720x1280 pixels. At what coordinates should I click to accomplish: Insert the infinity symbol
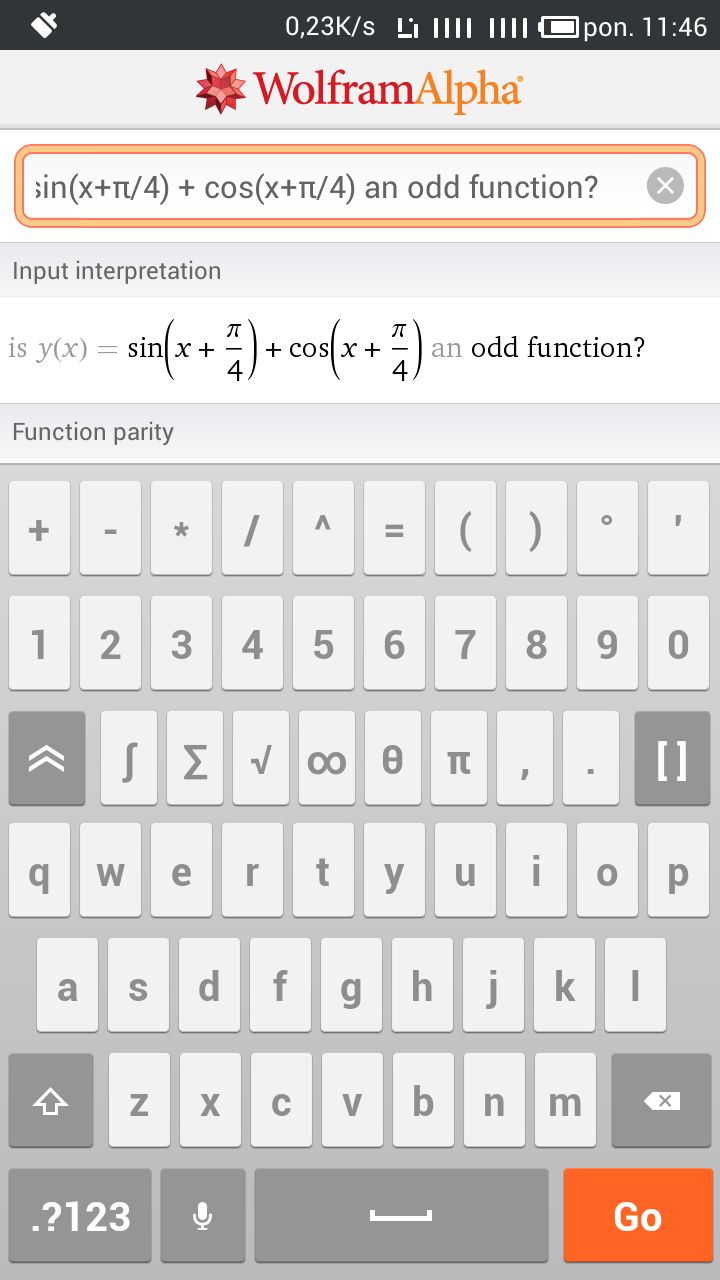326,759
